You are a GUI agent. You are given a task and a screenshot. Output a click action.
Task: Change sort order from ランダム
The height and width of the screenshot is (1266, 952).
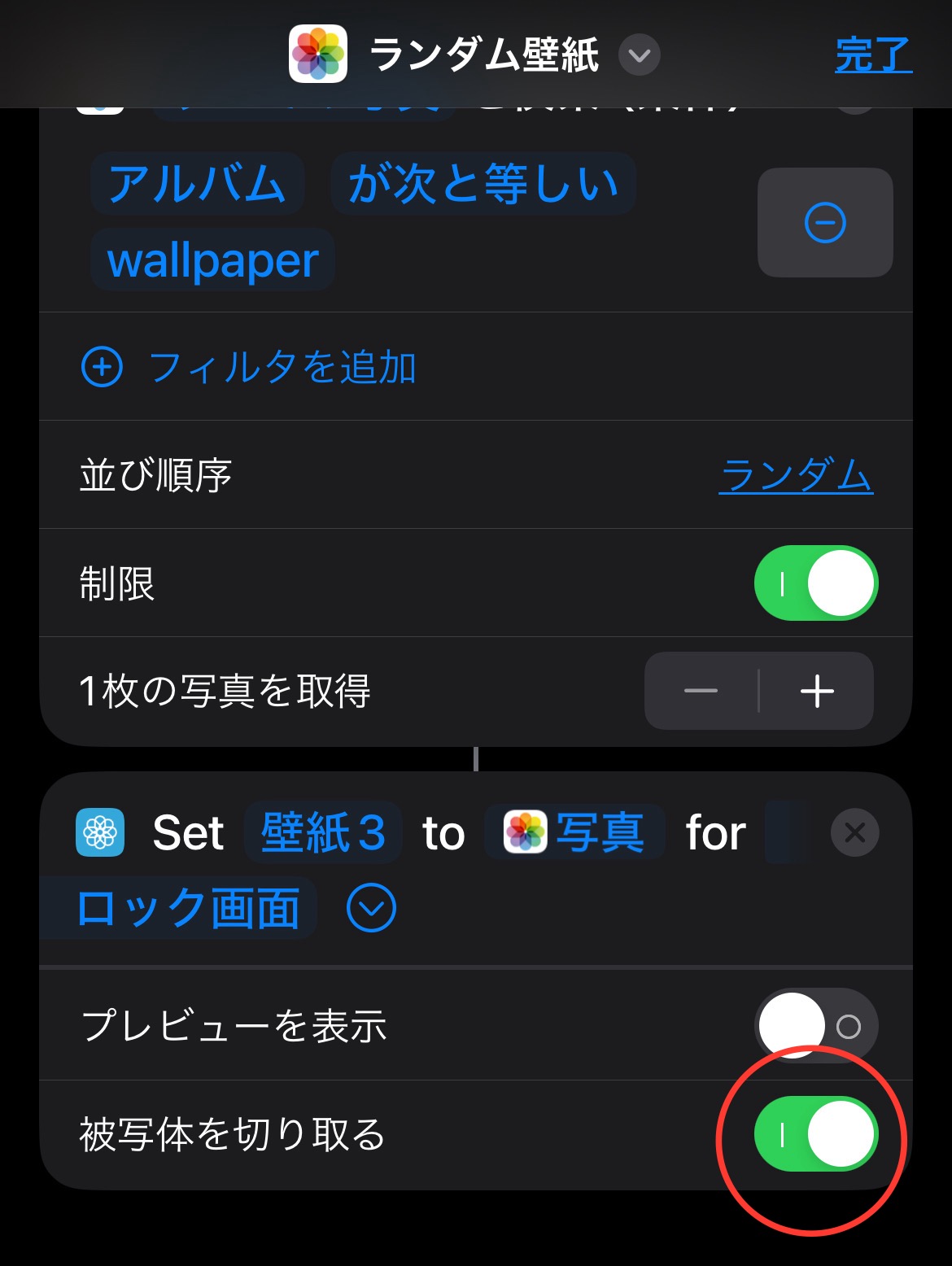tap(795, 475)
